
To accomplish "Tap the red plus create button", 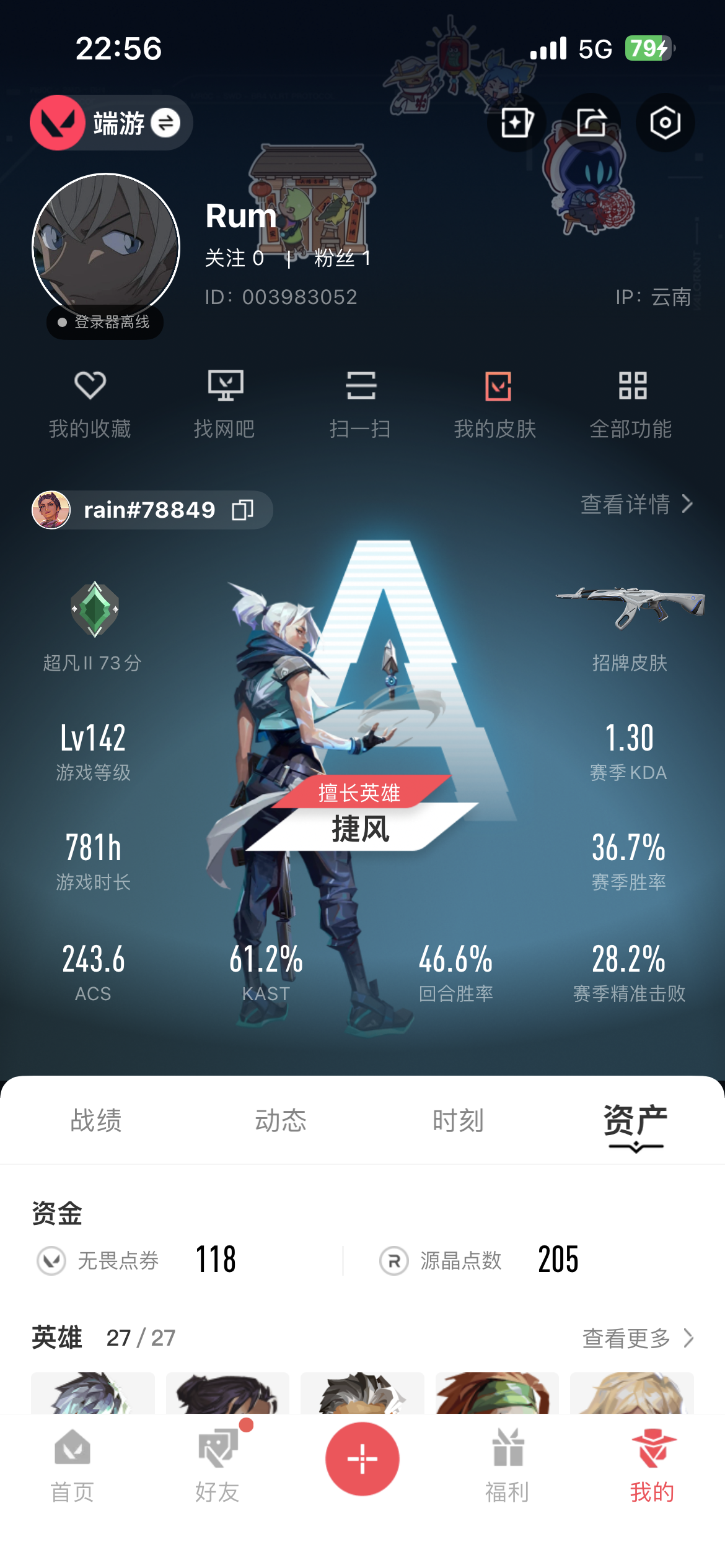I will [362, 1459].
